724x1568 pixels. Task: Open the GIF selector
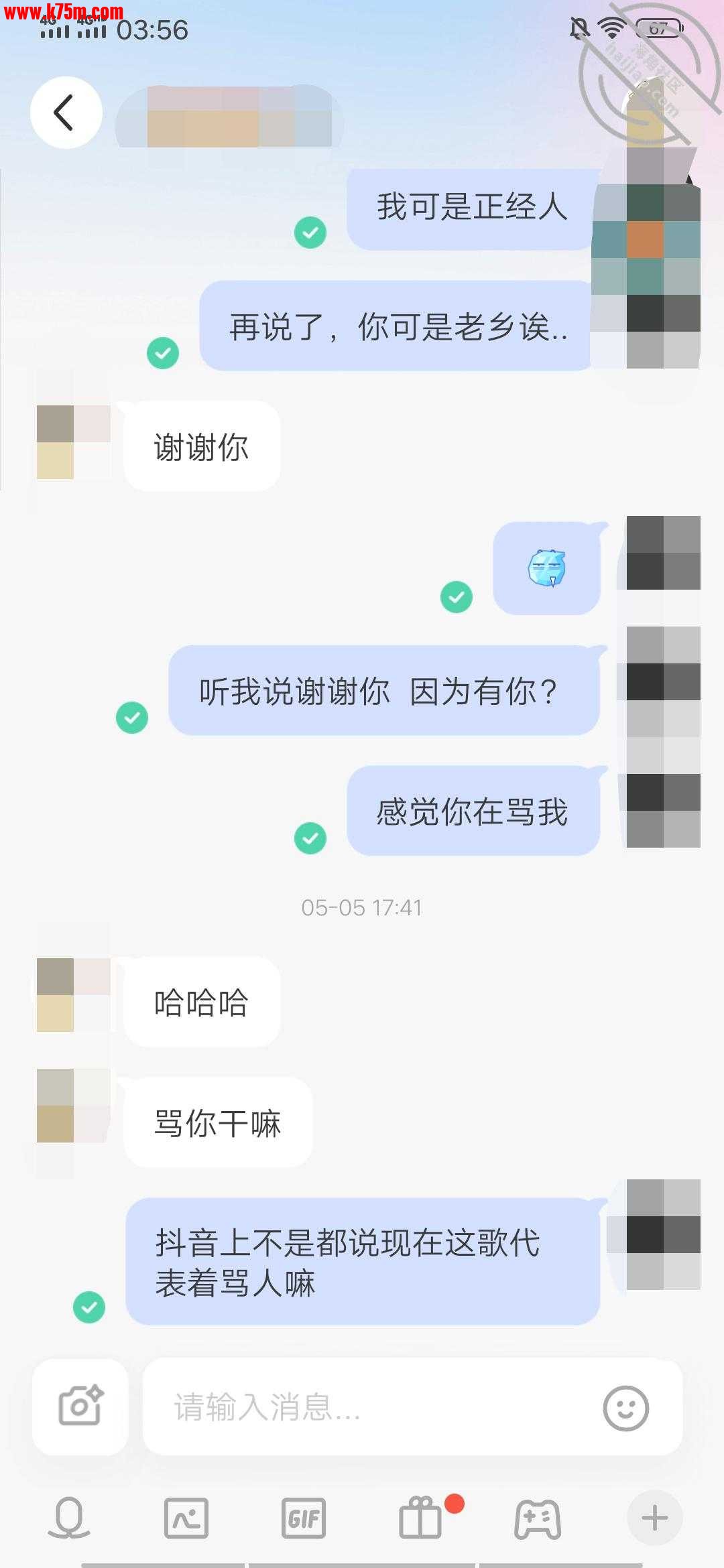(x=304, y=1518)
